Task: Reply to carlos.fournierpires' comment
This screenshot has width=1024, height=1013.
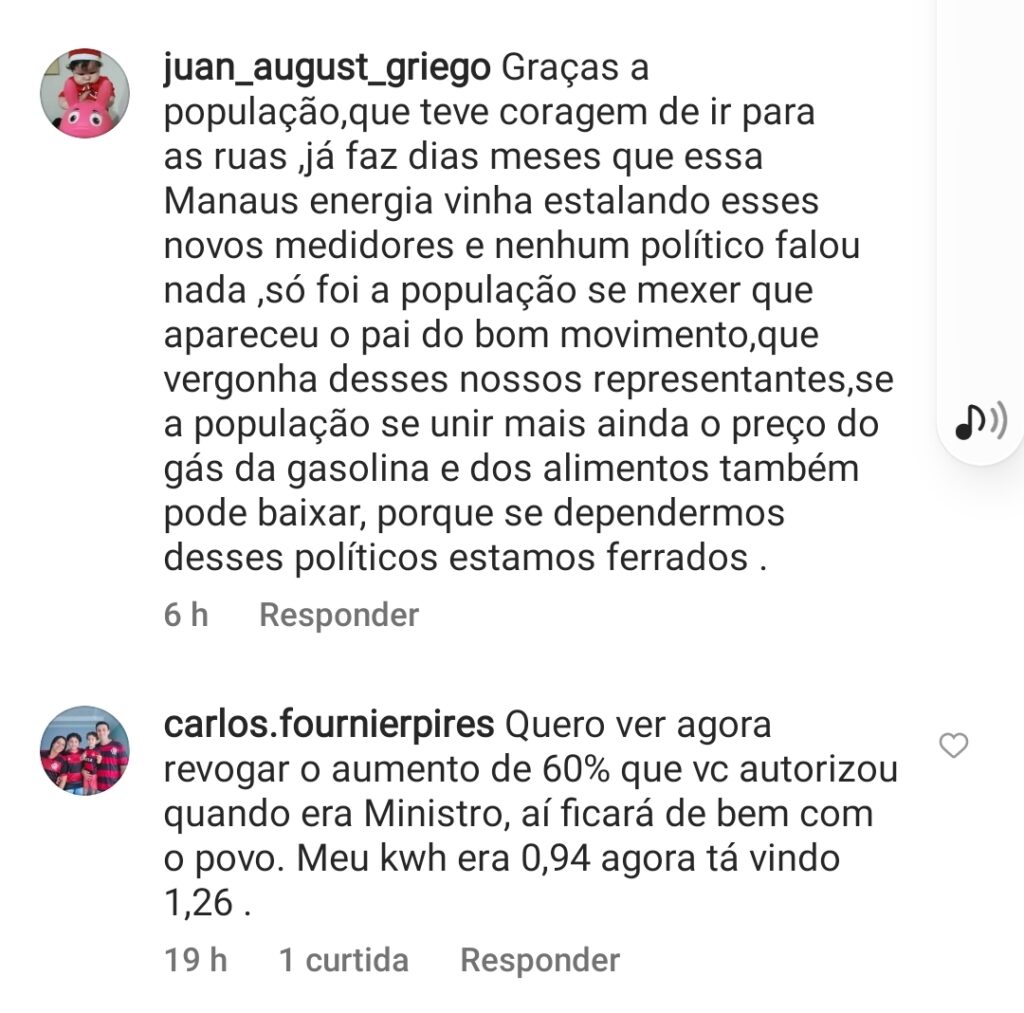Action: [539, 961]
